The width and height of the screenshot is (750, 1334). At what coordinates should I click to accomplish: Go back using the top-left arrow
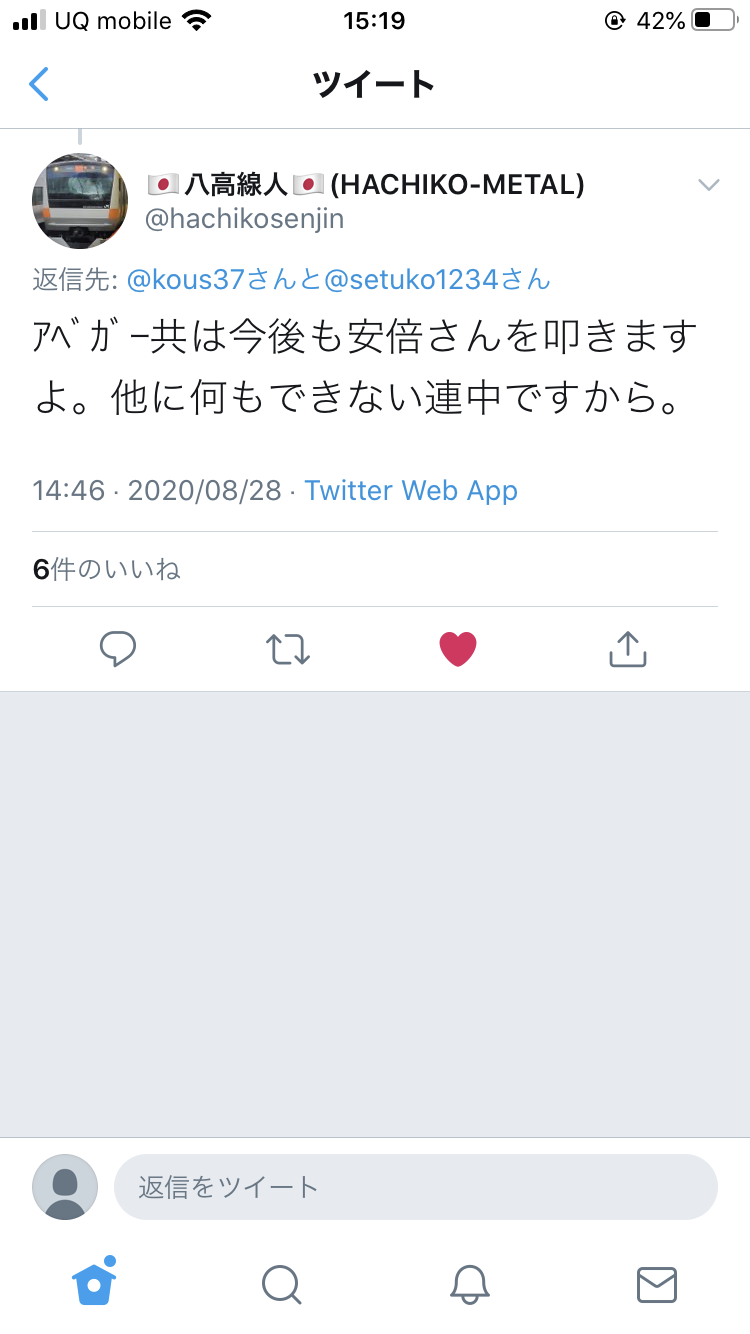click(x=39, y=84)
